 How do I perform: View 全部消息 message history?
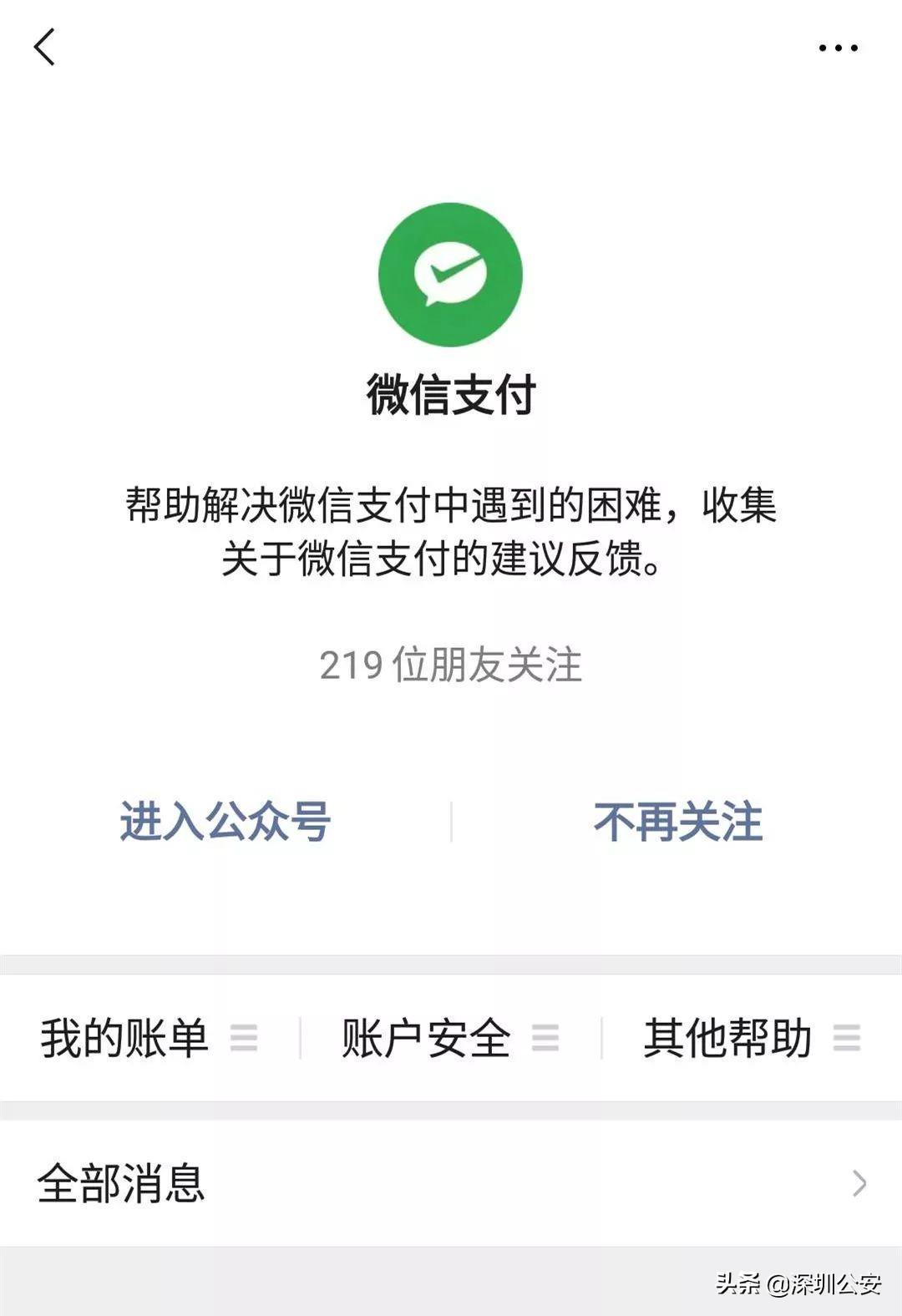pos(451,1183)
